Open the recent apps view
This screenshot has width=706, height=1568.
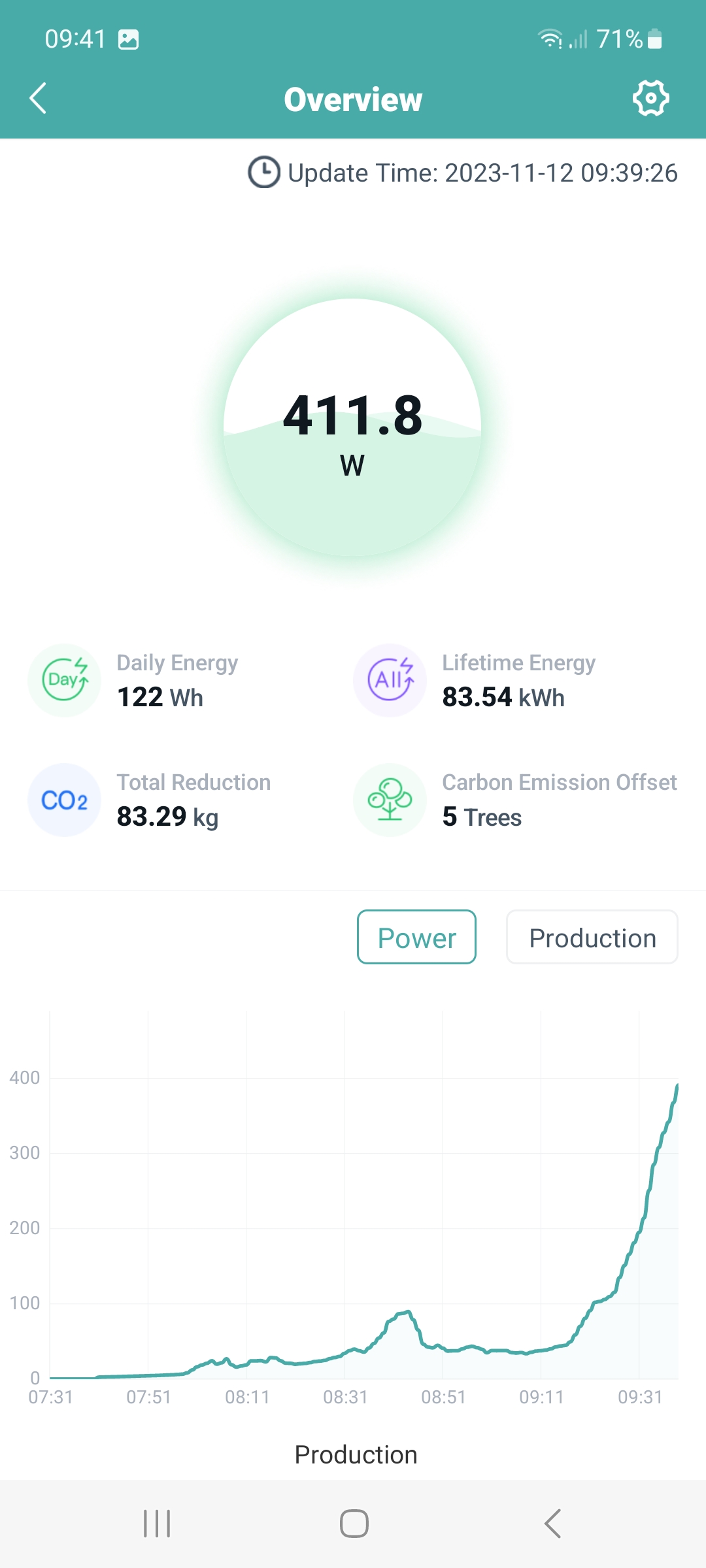[x=157, y=1524]
